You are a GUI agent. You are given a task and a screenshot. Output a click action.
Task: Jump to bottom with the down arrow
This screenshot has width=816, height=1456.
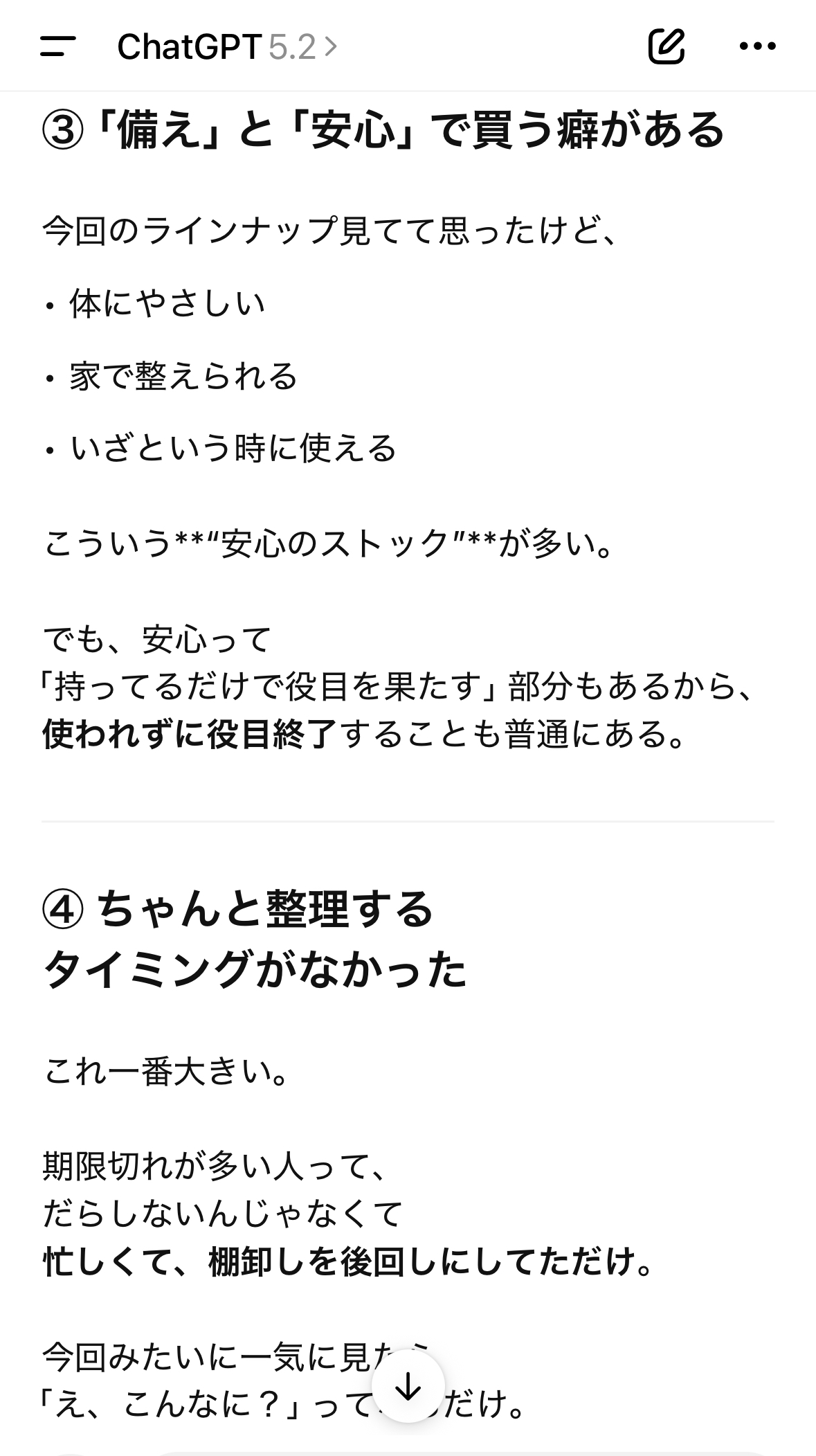click(408, 1386)
